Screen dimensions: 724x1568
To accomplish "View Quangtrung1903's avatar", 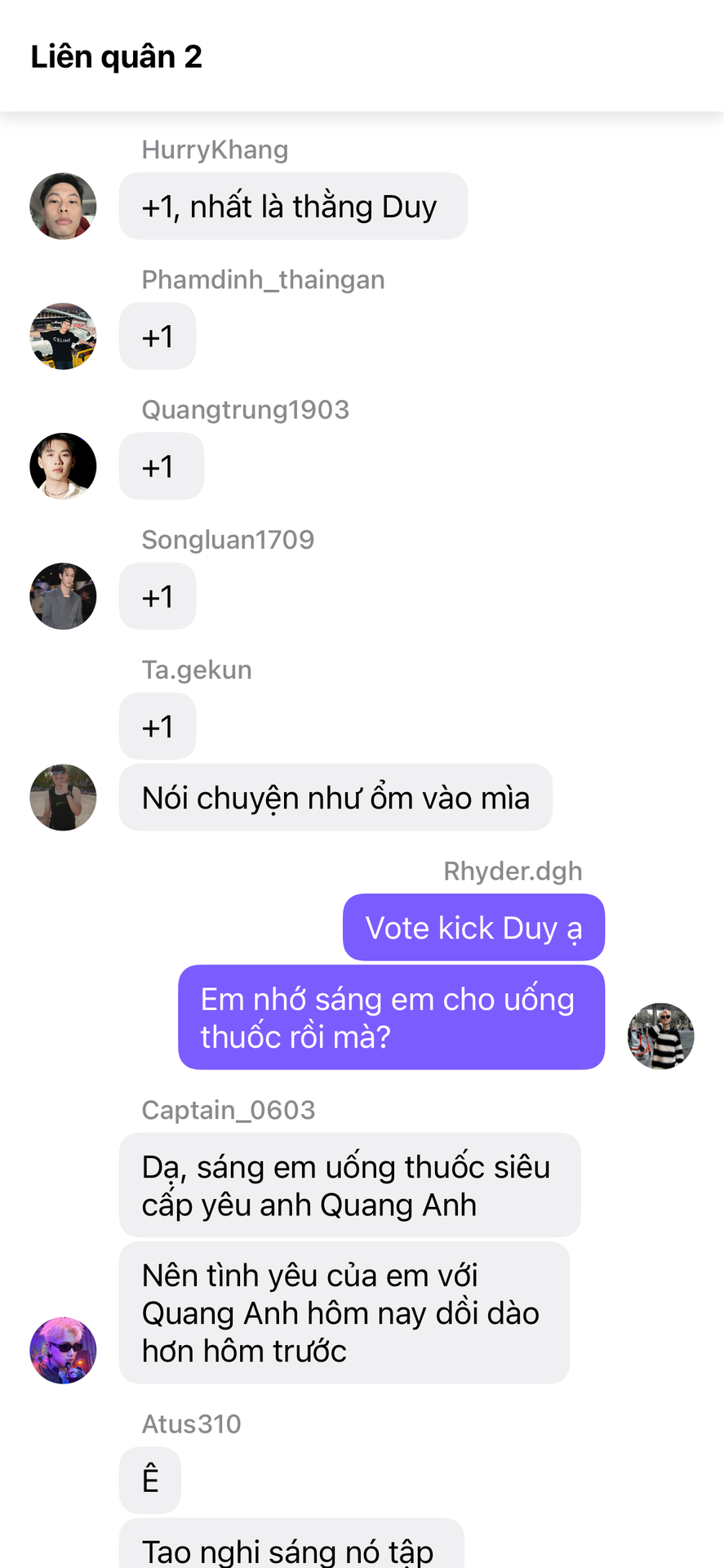I will (x=63, y=466).
